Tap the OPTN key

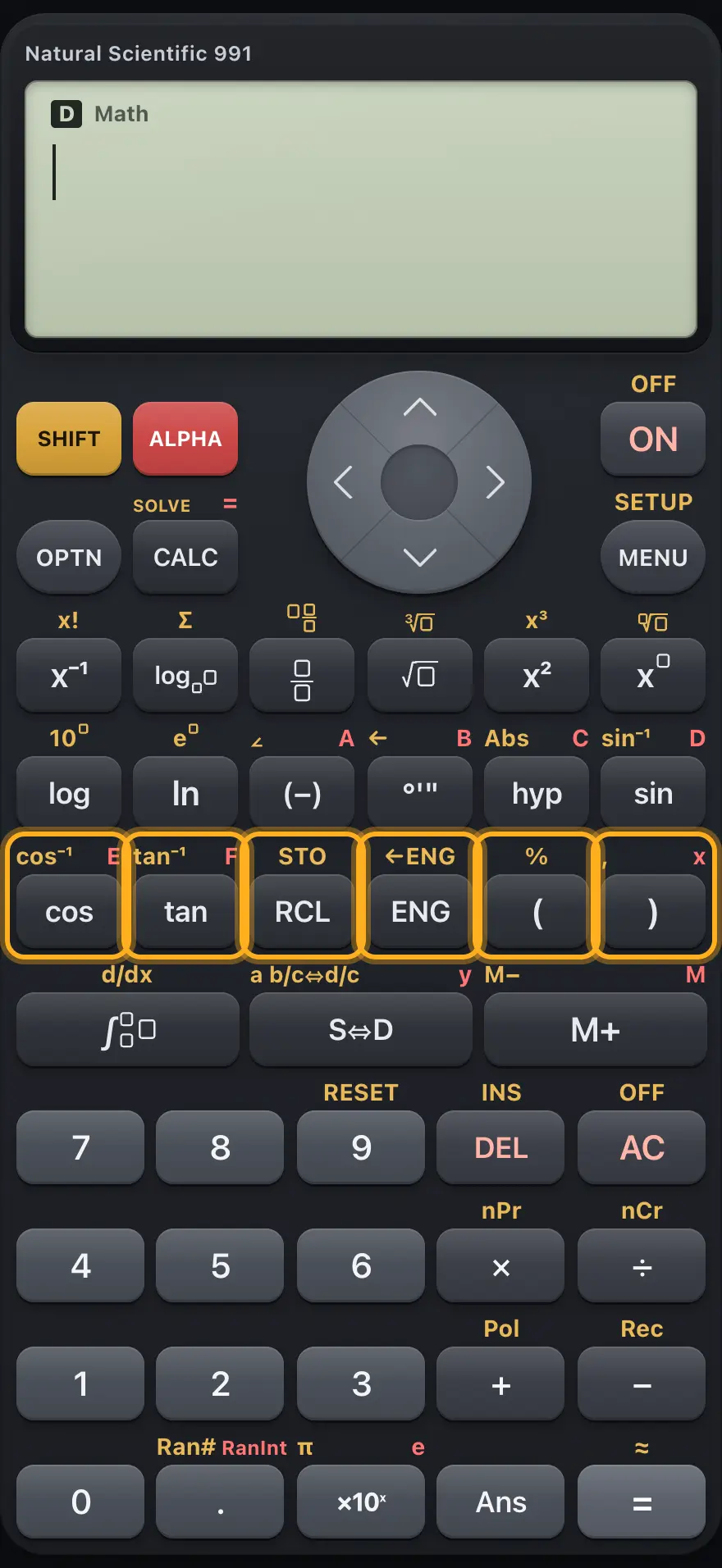(69, 558)
